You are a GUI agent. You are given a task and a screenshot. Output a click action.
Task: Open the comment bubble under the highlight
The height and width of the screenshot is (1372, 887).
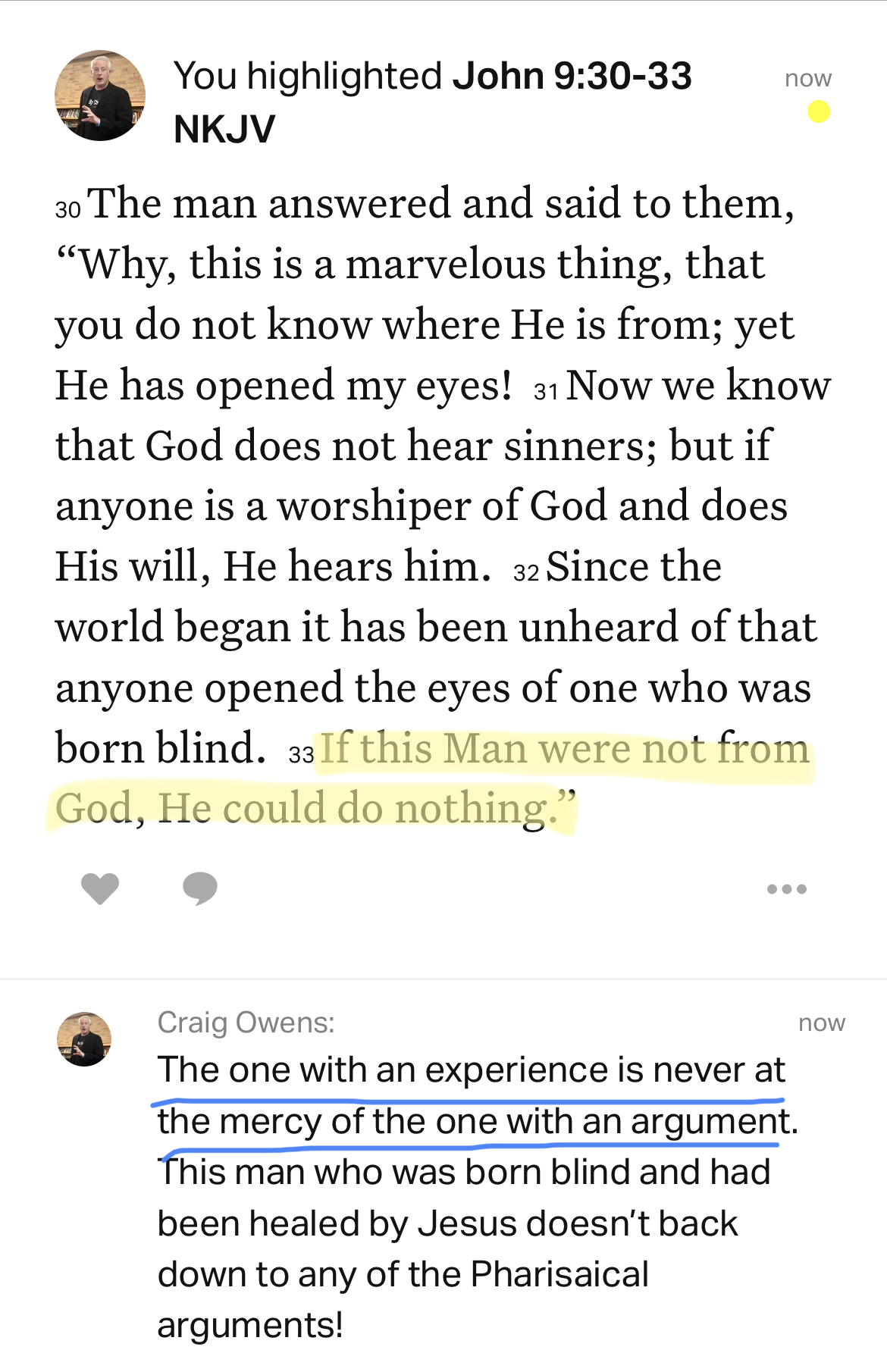click(200, 888)
